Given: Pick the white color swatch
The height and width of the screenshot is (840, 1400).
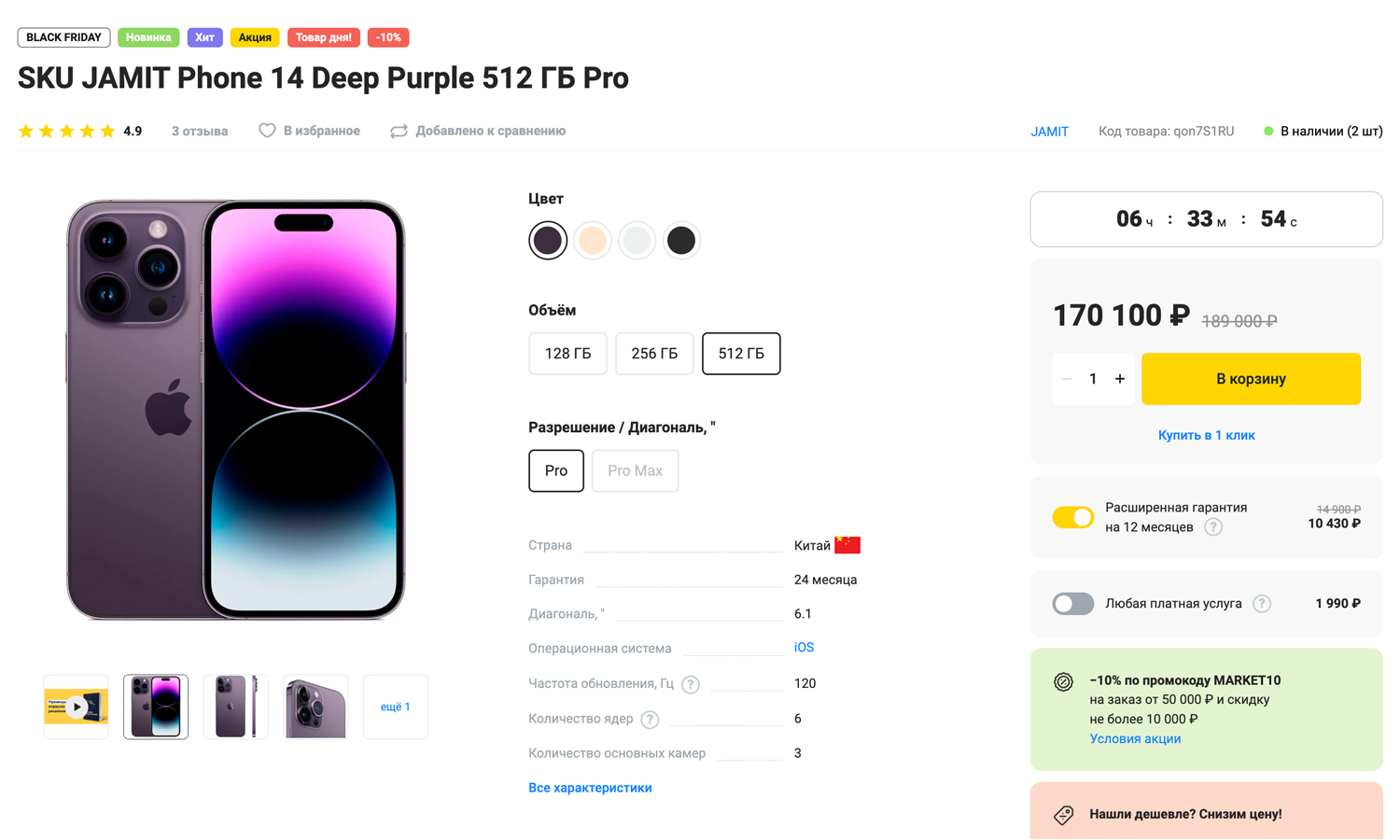Looking at the screenshot, I should click(637, 241).
